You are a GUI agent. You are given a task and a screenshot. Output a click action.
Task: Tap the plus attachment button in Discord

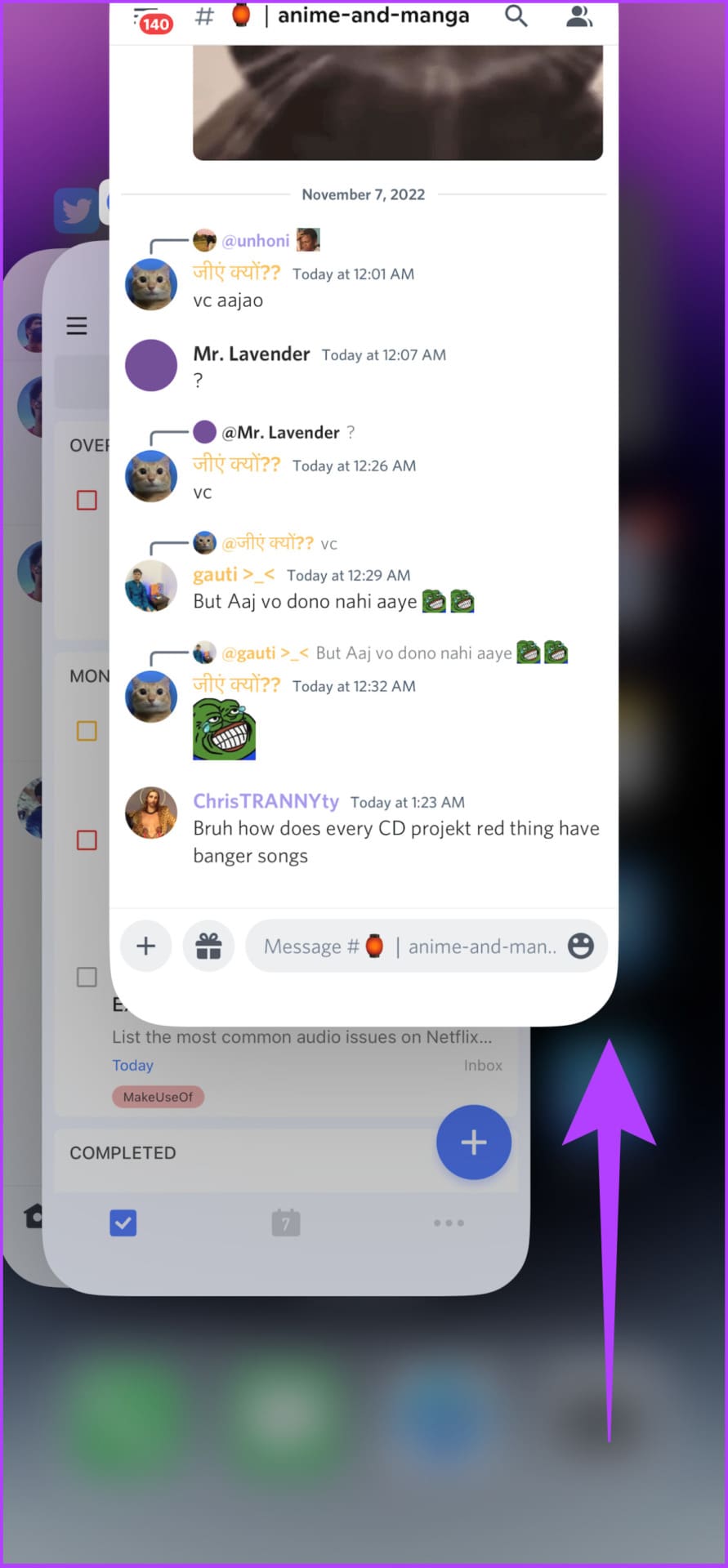click(146, 946)
